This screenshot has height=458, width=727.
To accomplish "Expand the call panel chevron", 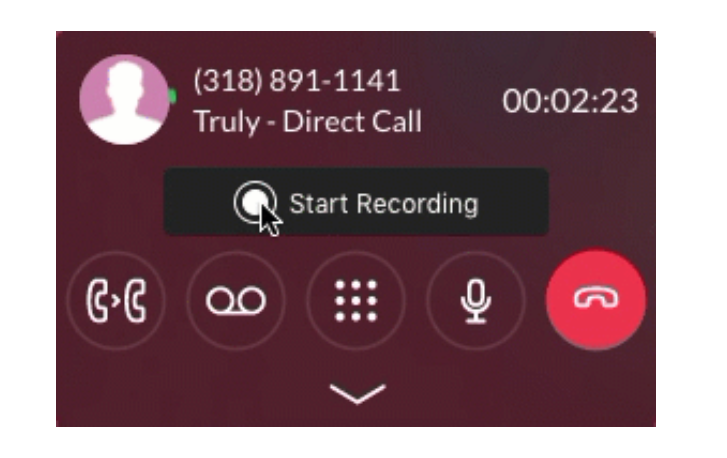I will coord(357,394).
